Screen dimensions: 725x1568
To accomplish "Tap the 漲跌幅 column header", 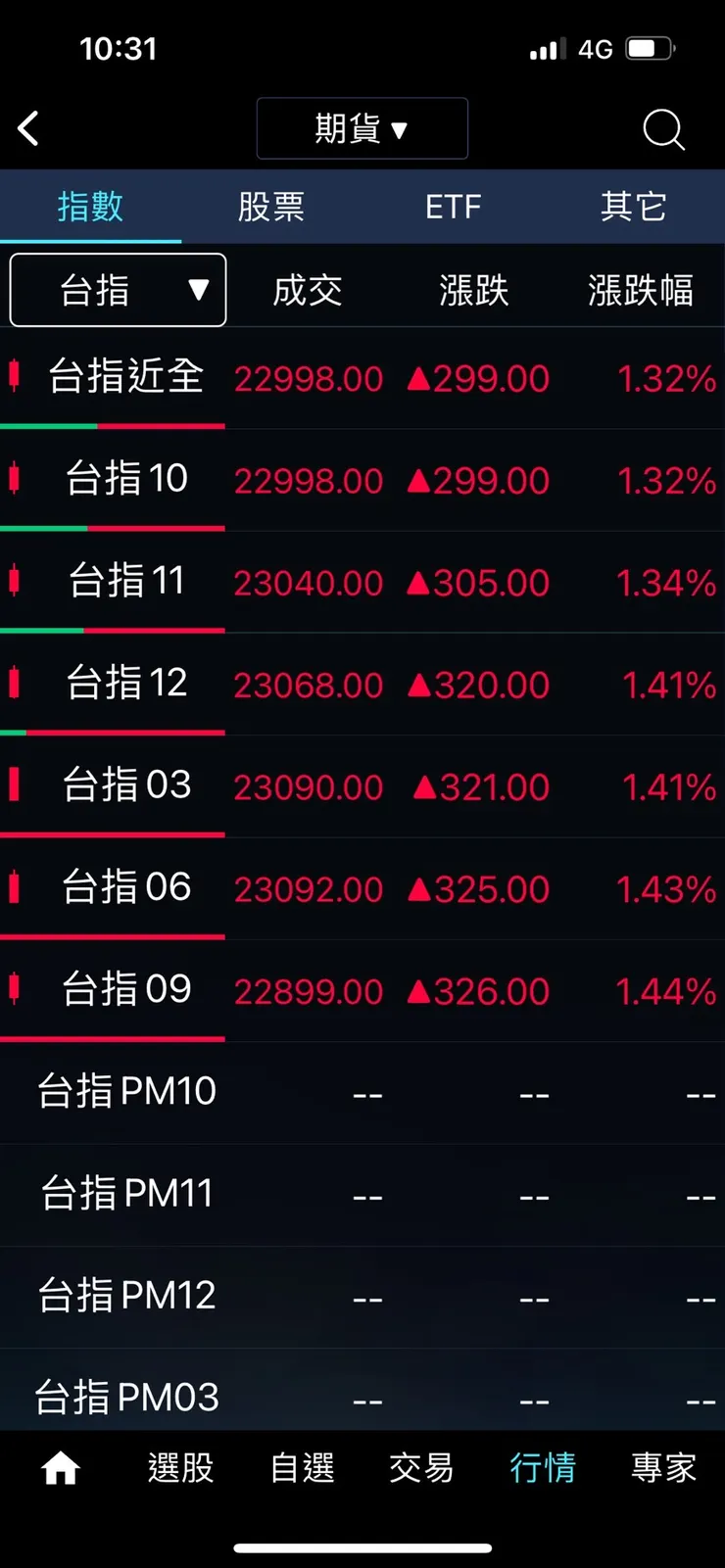I will pyautogui.click(x=640, y=290).
